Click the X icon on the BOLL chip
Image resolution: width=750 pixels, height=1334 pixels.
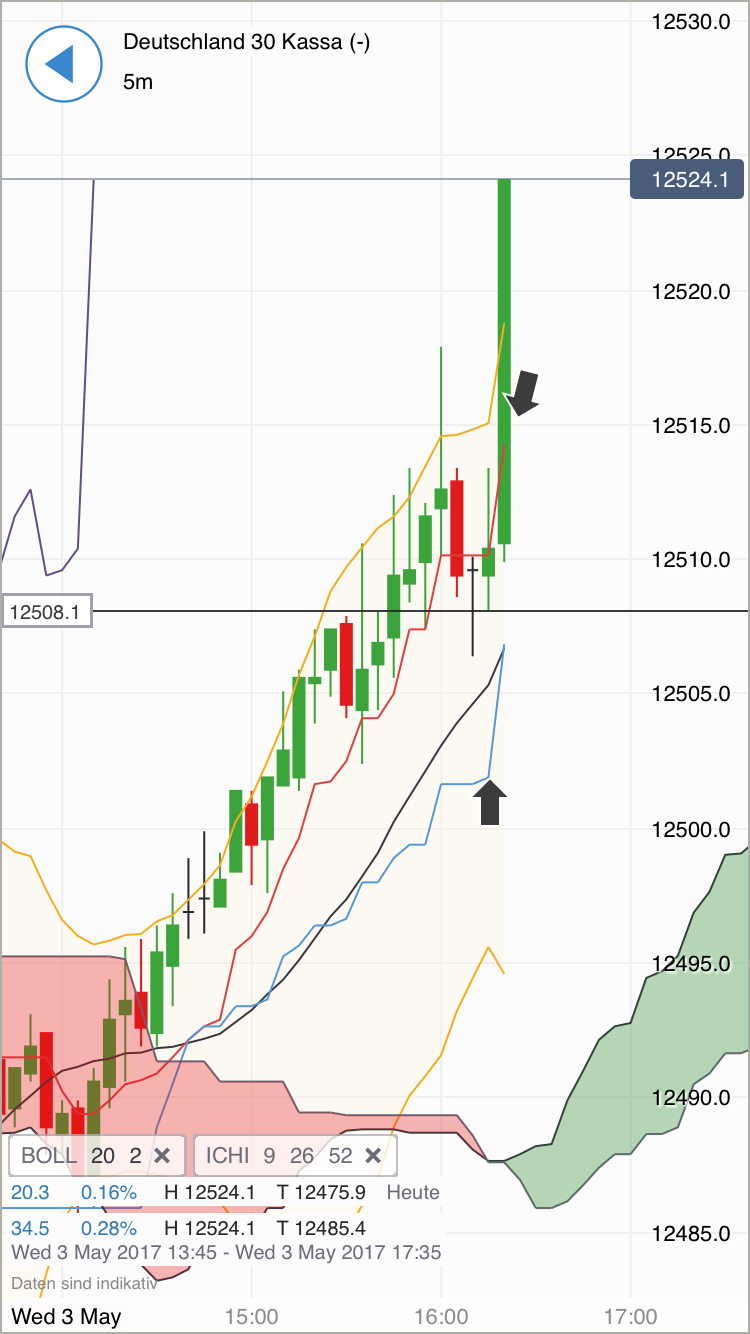click(x=163, y=1155)
